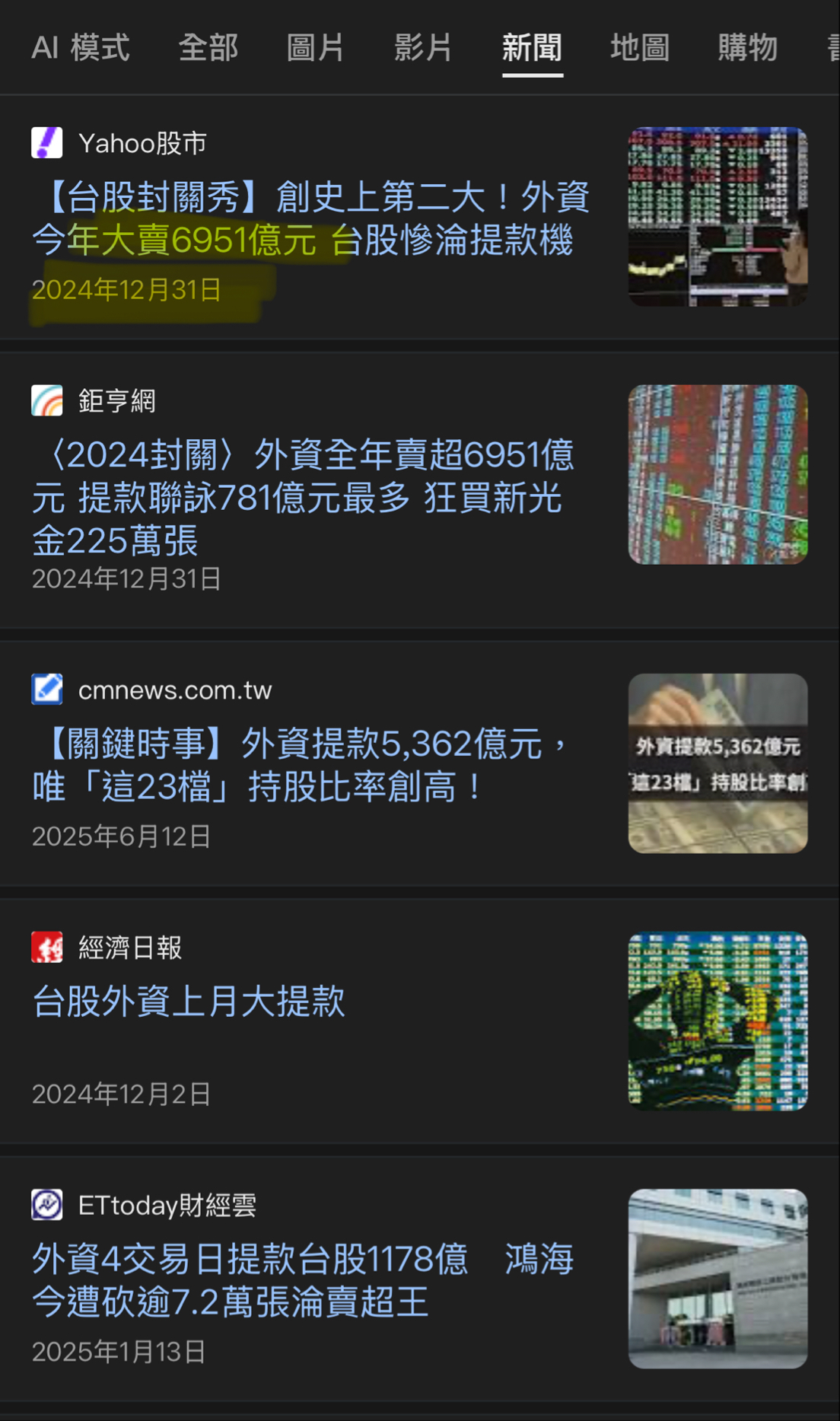Switch to the 影片 tab

click(x=424, y=47)
